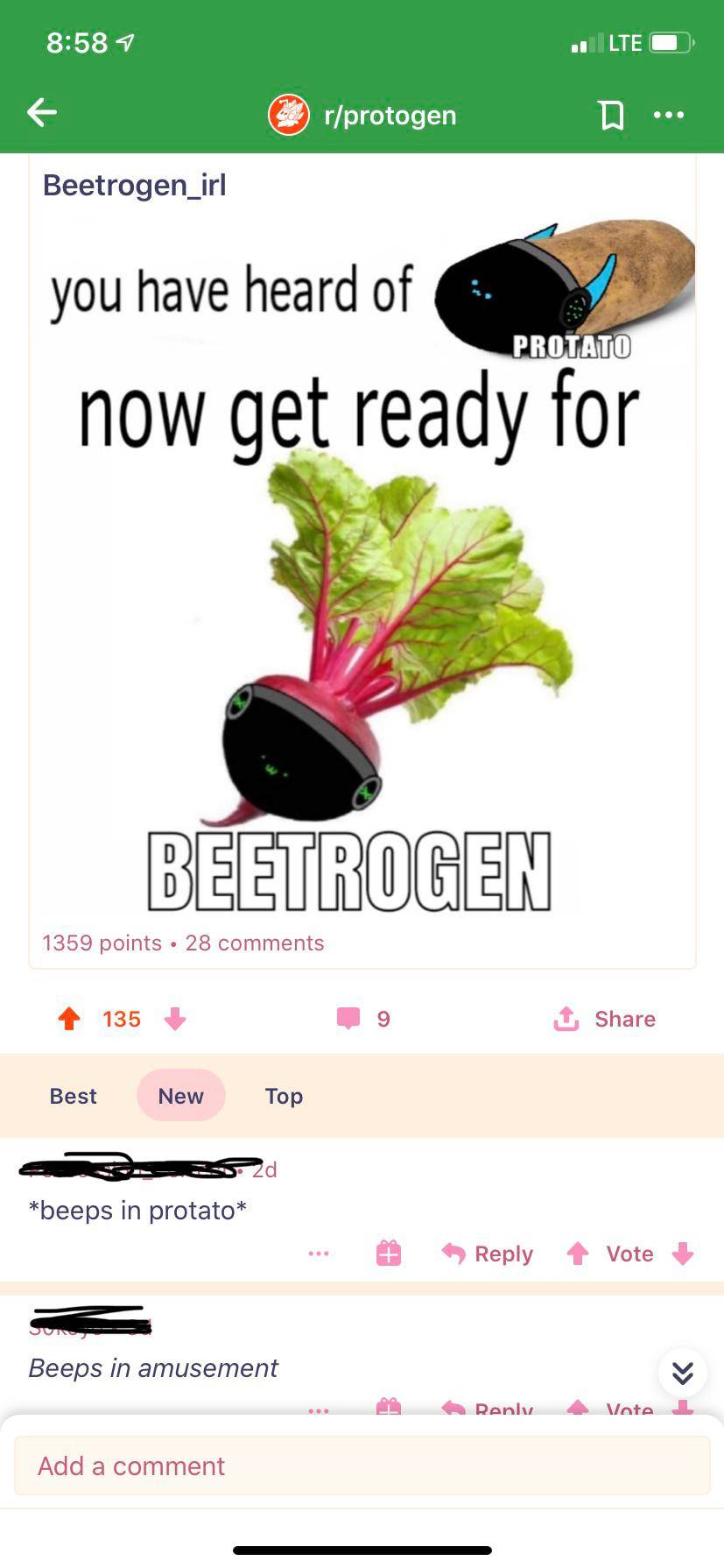Switch to Top comments
Image resolution: width=724 pixels, height=1568 pixels.
(x=284, y=1096)
